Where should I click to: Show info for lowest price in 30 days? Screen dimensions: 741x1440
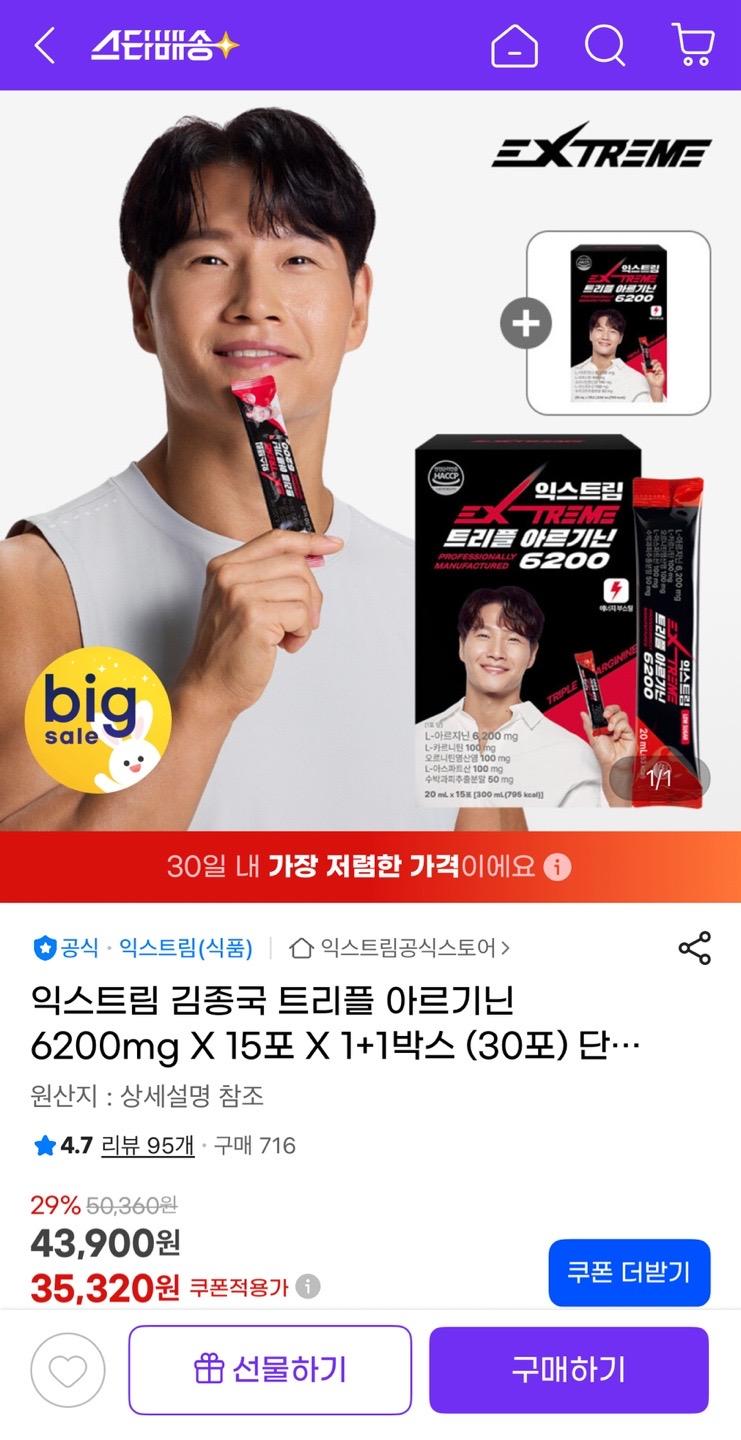pyautogui.click(x=558, y=866)
